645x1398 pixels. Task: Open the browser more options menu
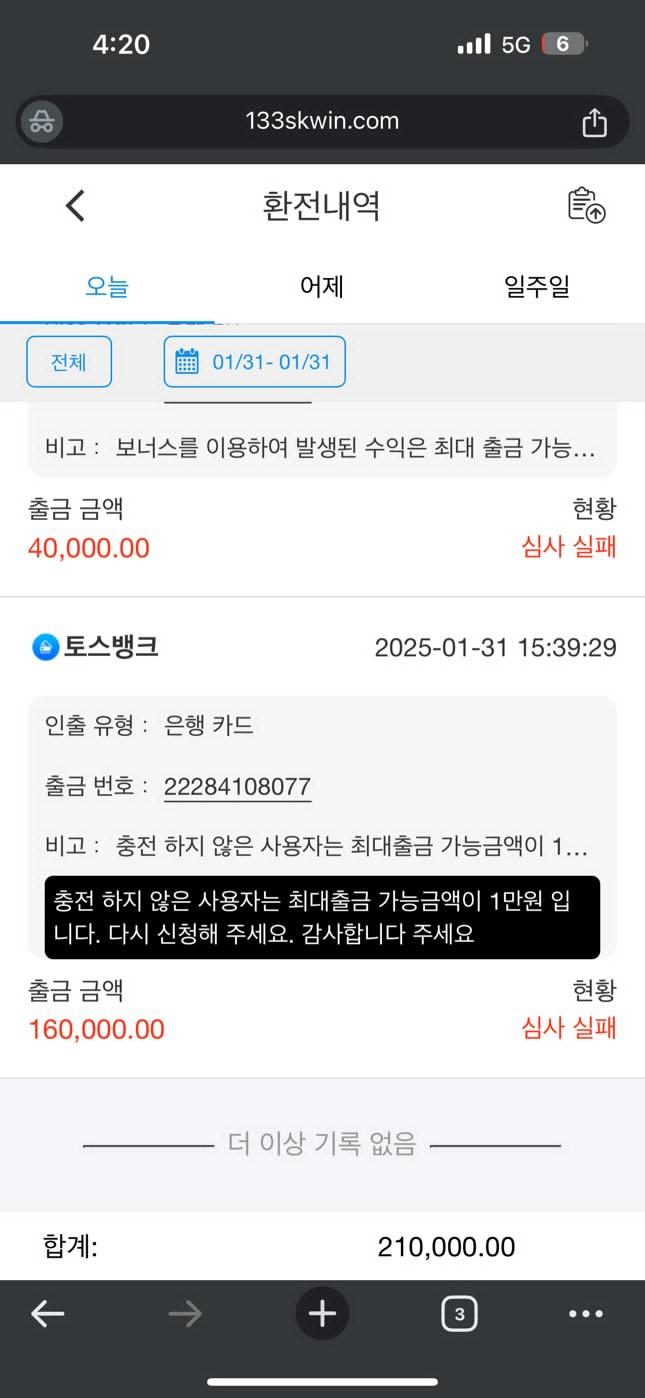coord(586,1314)
